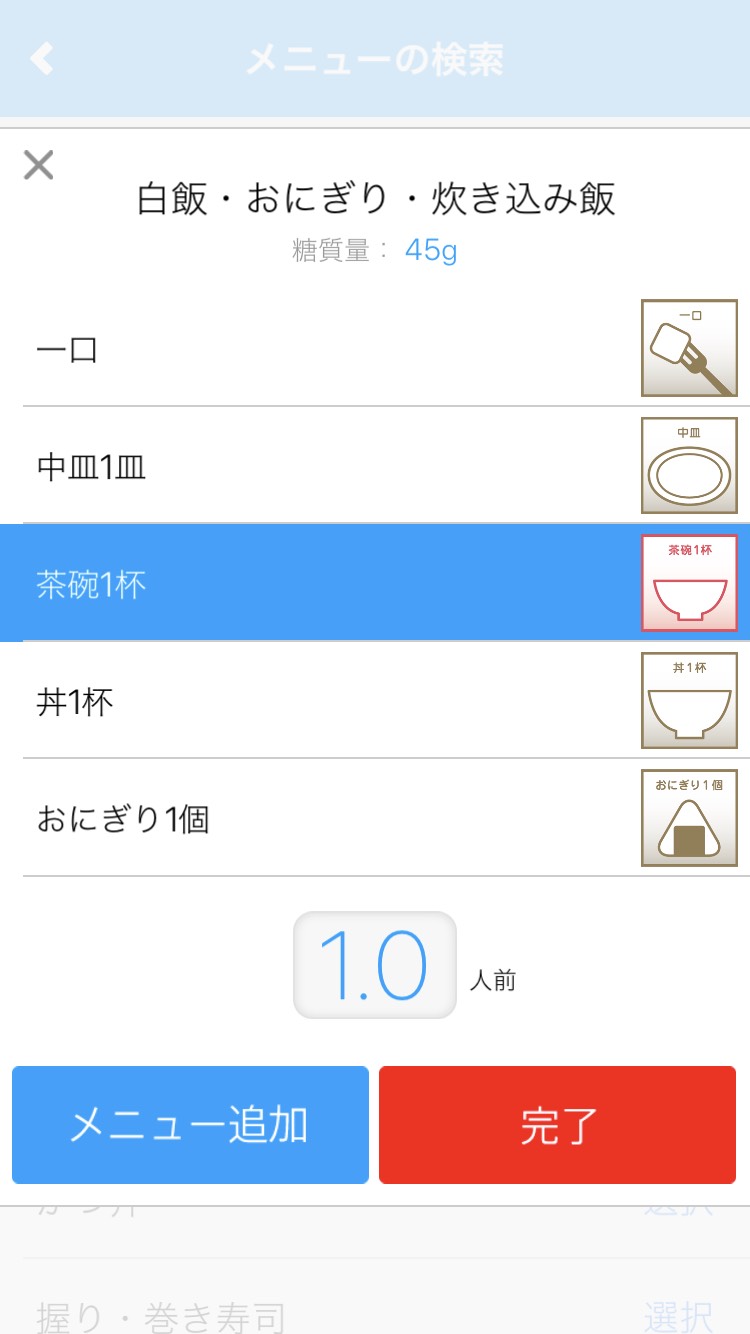Choose the 中皿1皿 portion option
The image size is (750, 1334).
pos(375,465)
